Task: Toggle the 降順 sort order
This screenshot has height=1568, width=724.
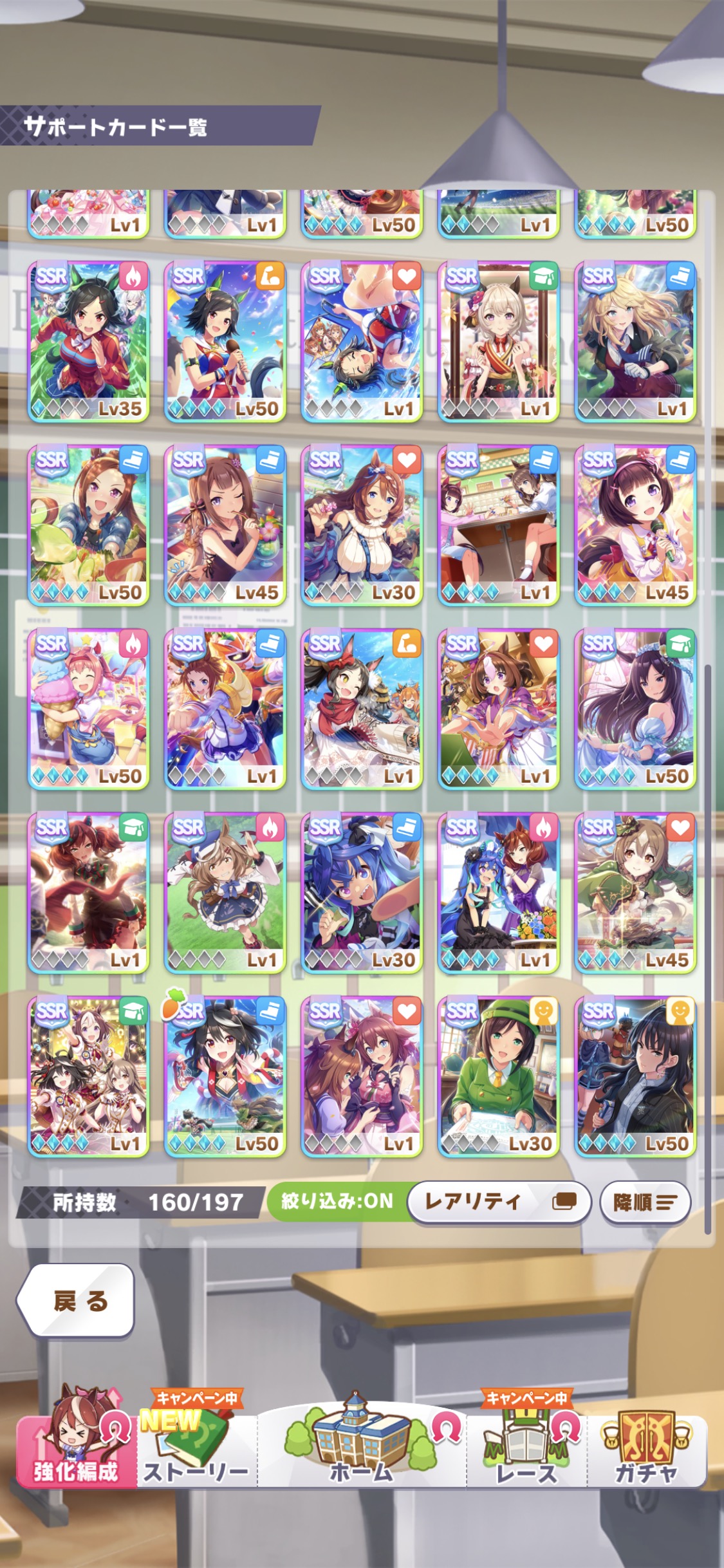Action: (645, 1202)
